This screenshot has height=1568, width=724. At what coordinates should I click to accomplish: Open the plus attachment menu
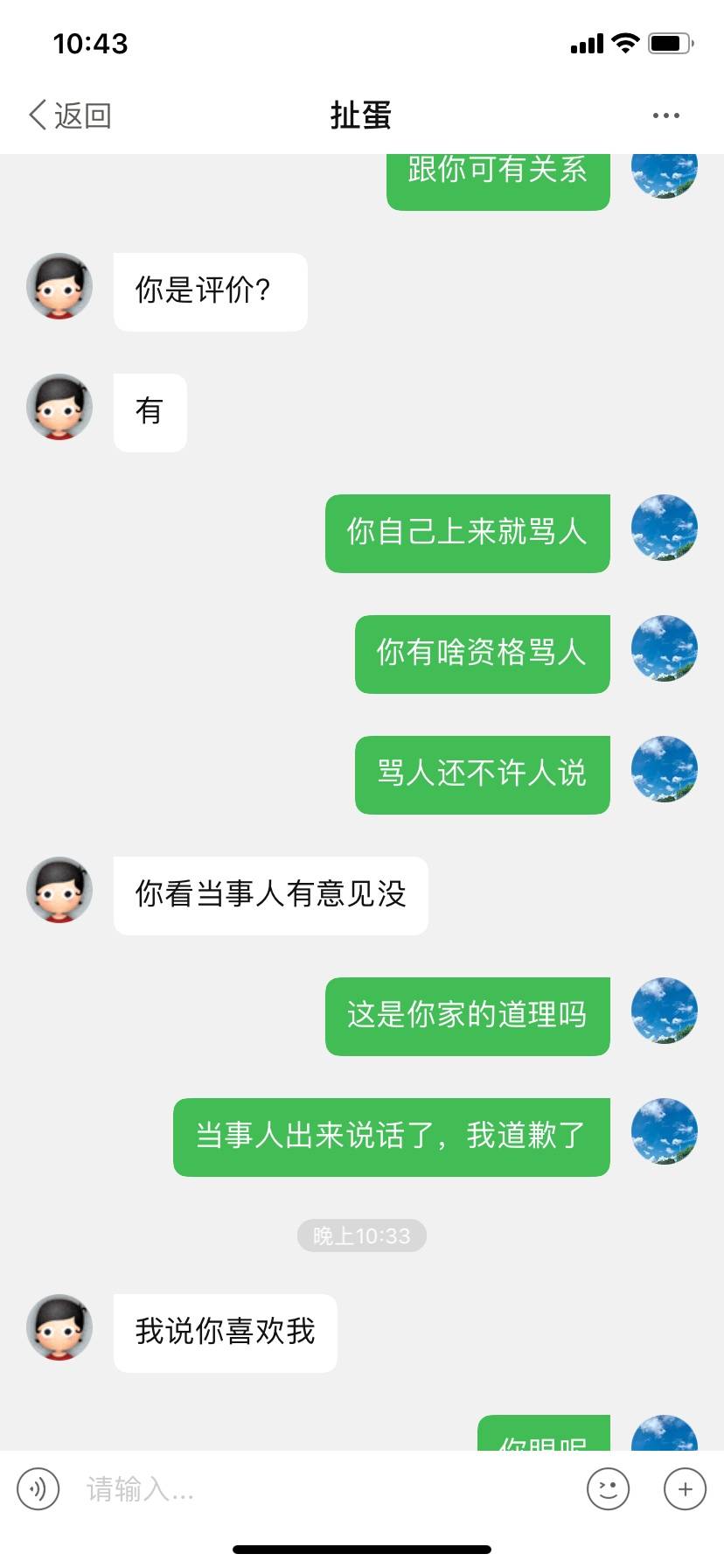coord(685,1488)
